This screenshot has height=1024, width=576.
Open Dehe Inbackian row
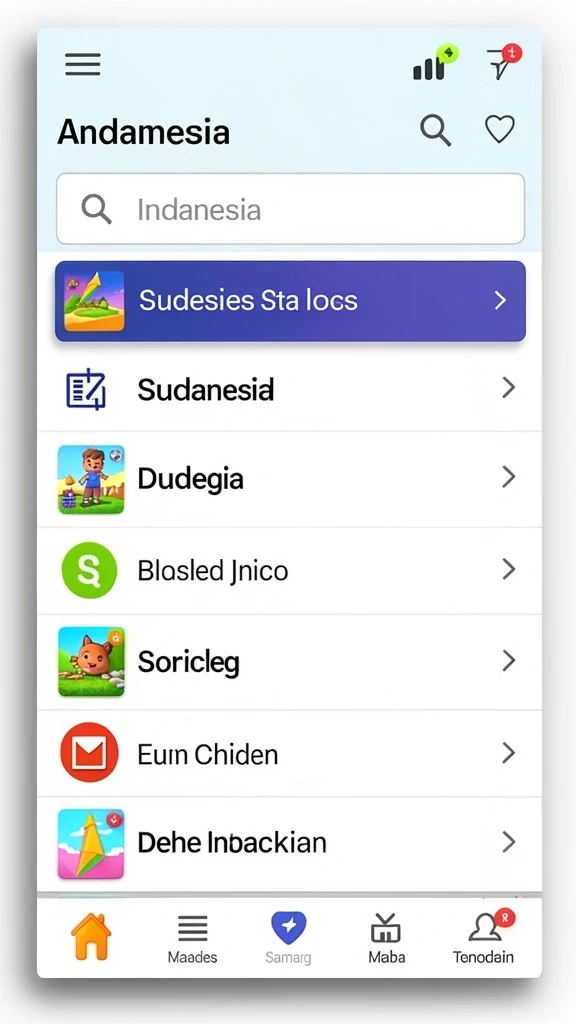click(289, 843)
